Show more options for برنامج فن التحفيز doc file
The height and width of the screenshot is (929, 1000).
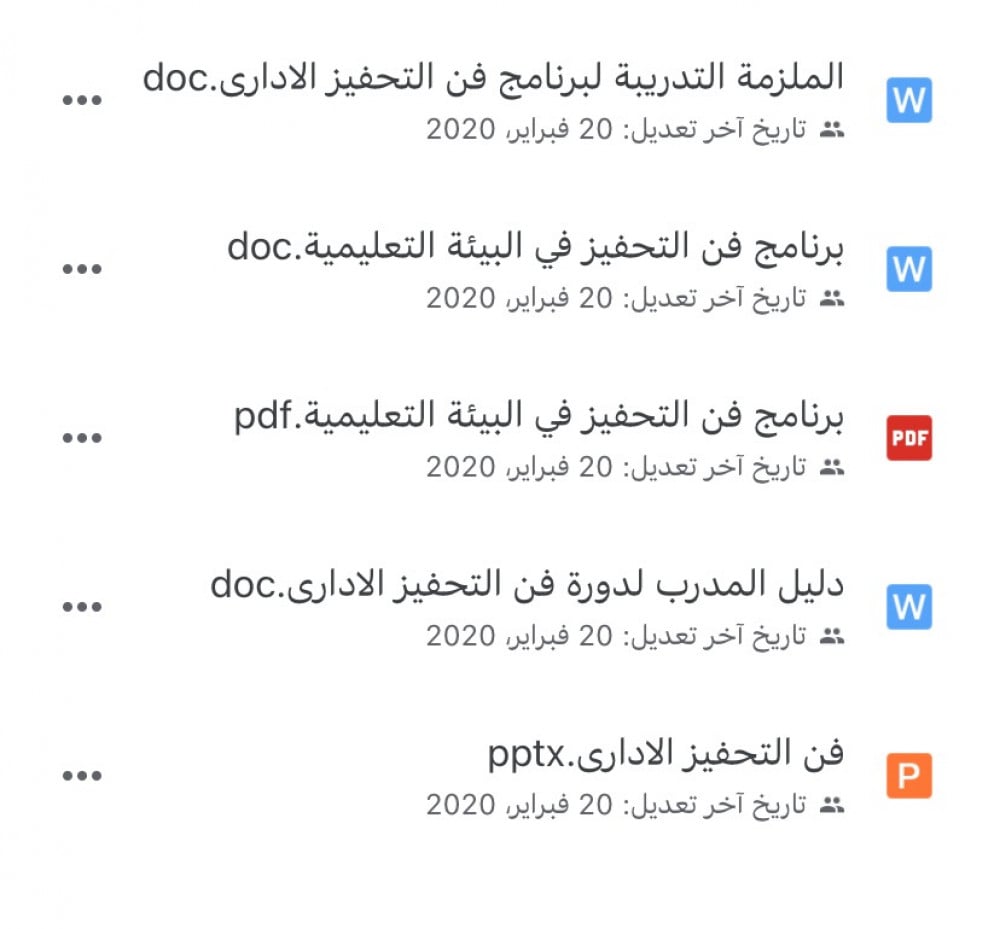82,269
